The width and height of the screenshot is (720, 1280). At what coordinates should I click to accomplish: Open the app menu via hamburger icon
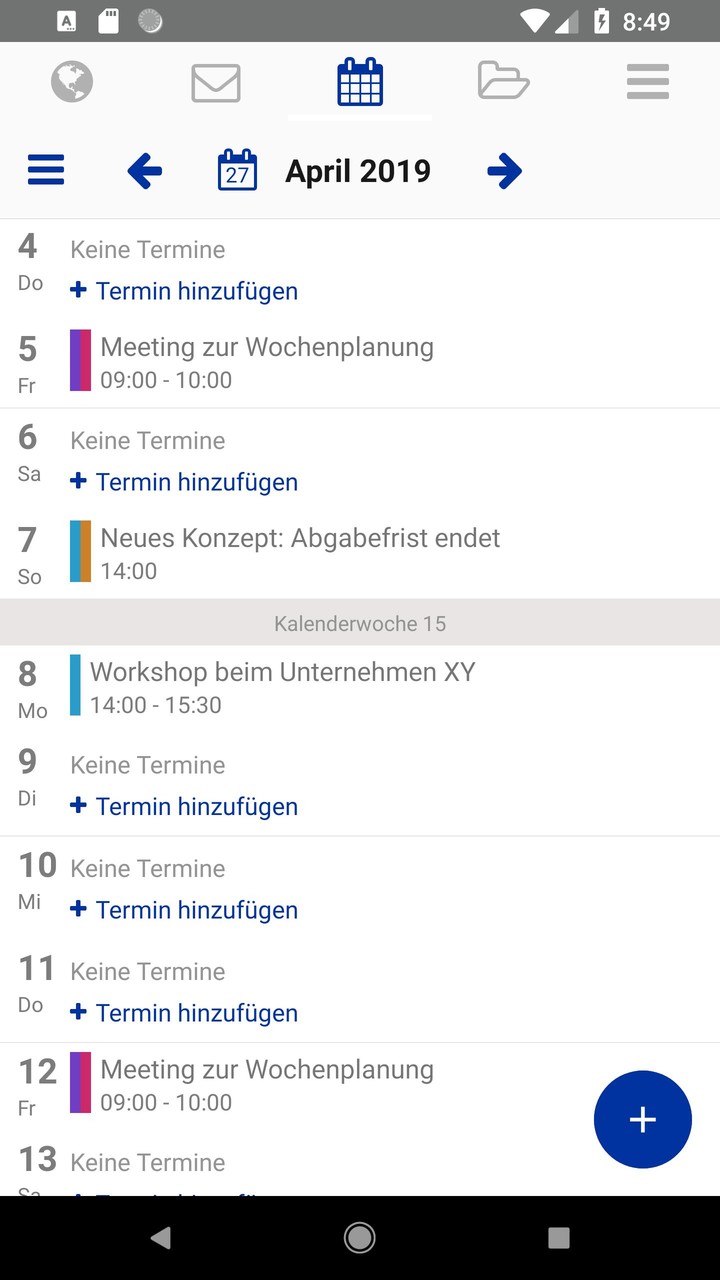pyautogui.click(x=647, y=82)
